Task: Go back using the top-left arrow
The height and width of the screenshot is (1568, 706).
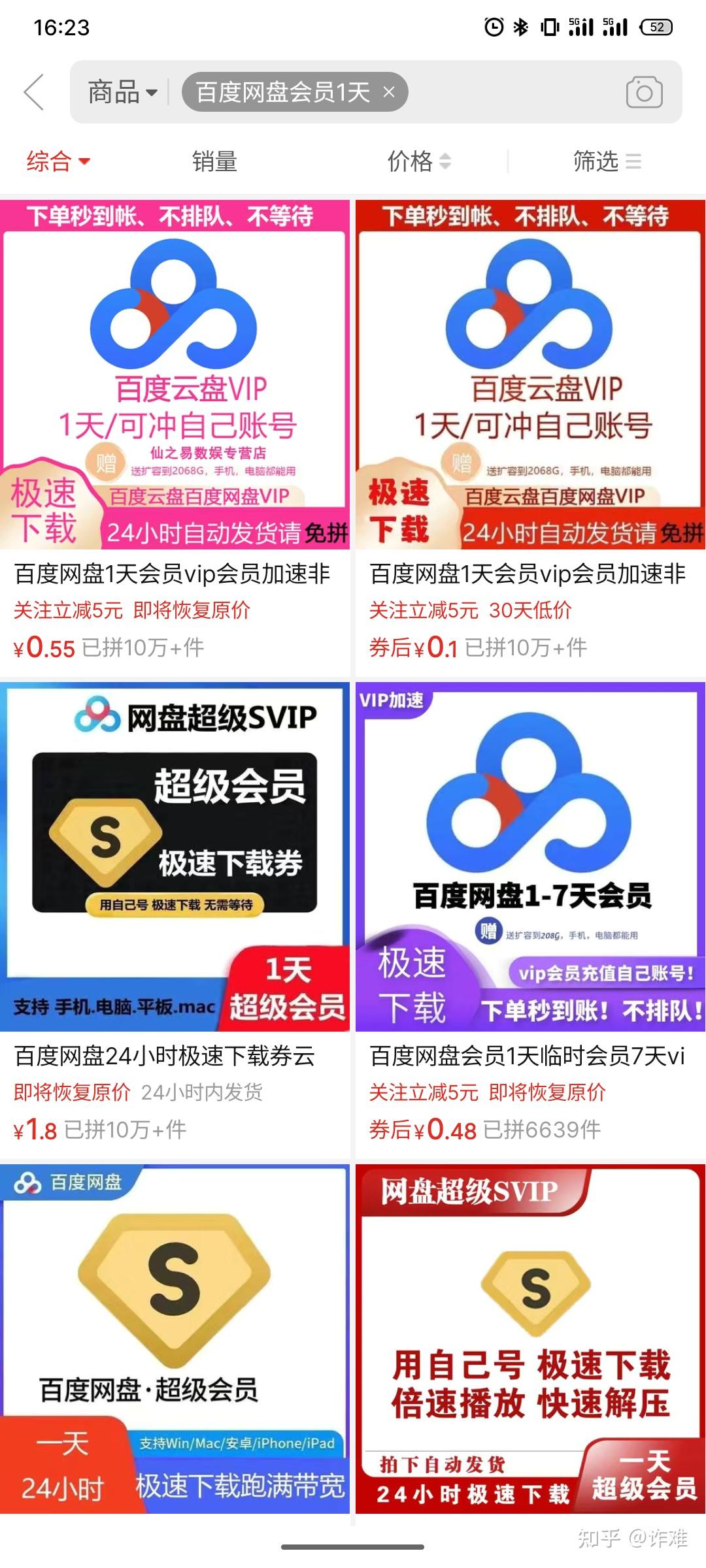Action: click(x=34, y=92)
